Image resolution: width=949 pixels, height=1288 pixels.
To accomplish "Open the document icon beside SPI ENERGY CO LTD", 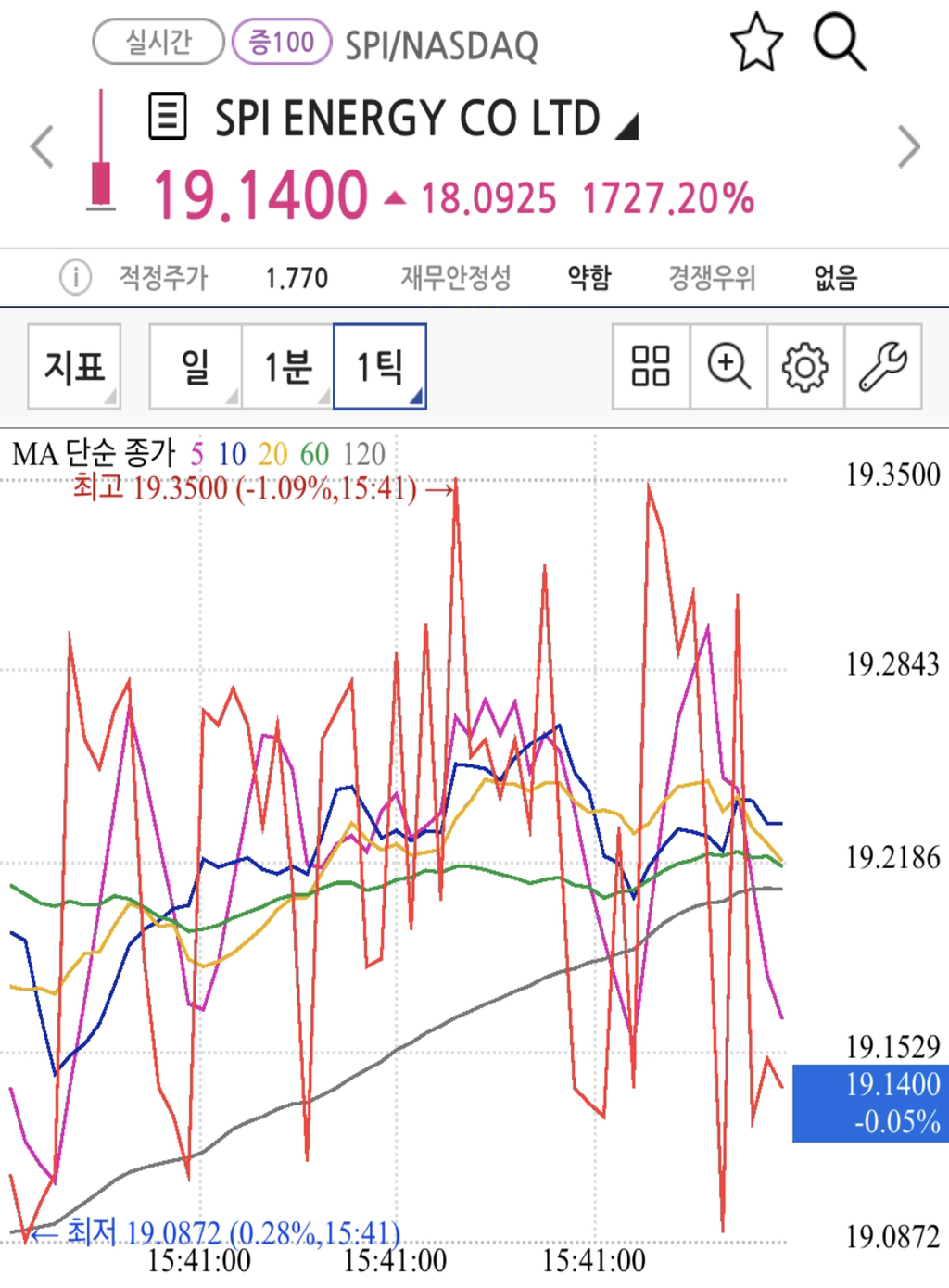I will [x=168, y=118].
